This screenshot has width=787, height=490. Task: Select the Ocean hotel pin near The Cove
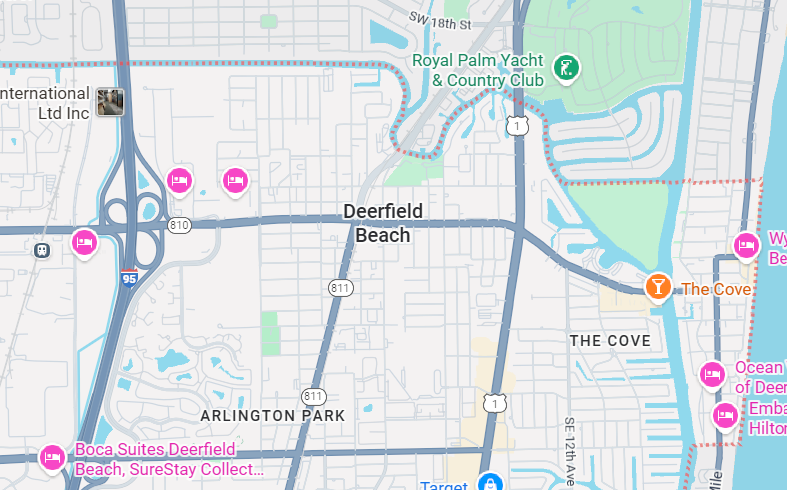point(712,374)
